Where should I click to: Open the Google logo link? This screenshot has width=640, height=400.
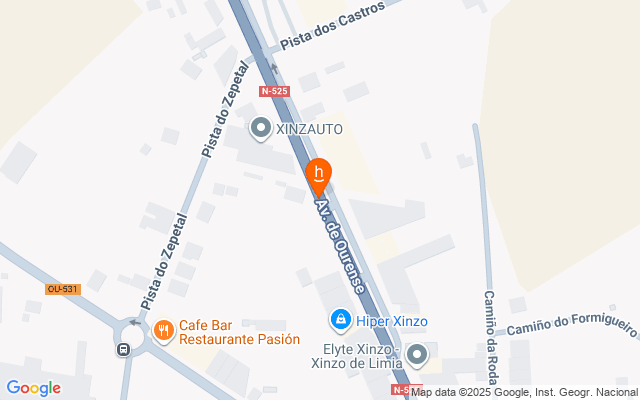33,388
